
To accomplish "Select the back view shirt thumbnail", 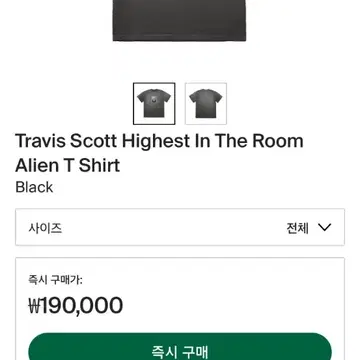I will (x=206, y=104).
